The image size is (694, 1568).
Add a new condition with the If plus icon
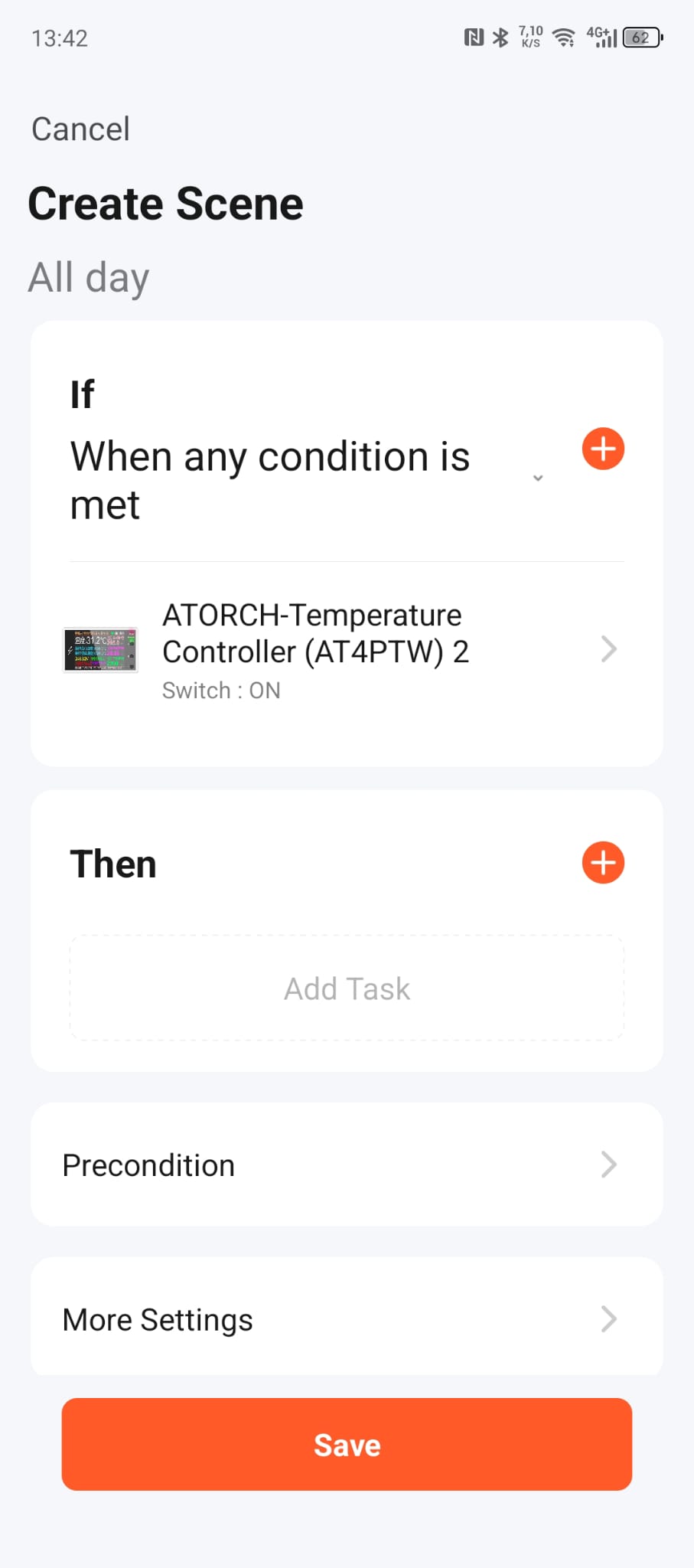tap(603, 449)
